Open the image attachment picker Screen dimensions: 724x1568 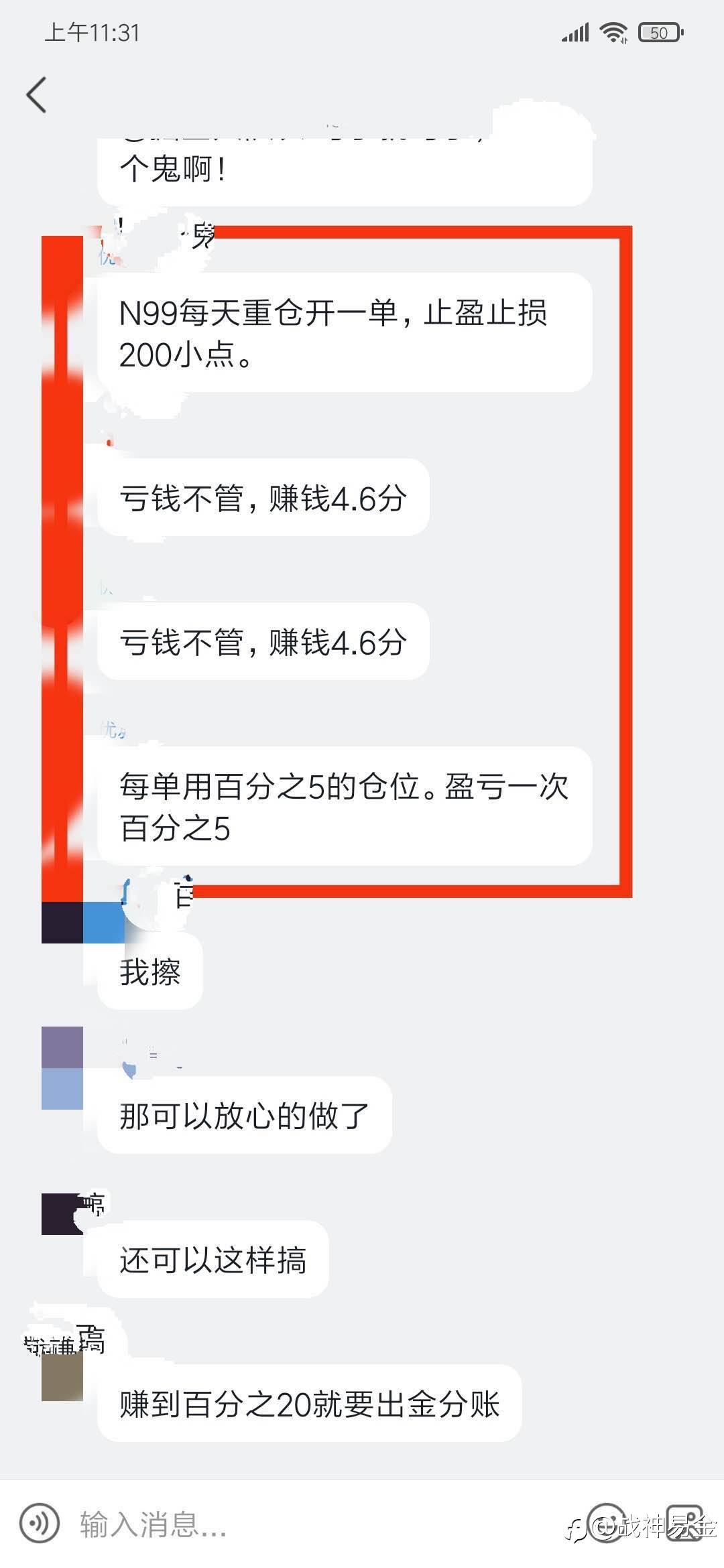(684, 1523)
